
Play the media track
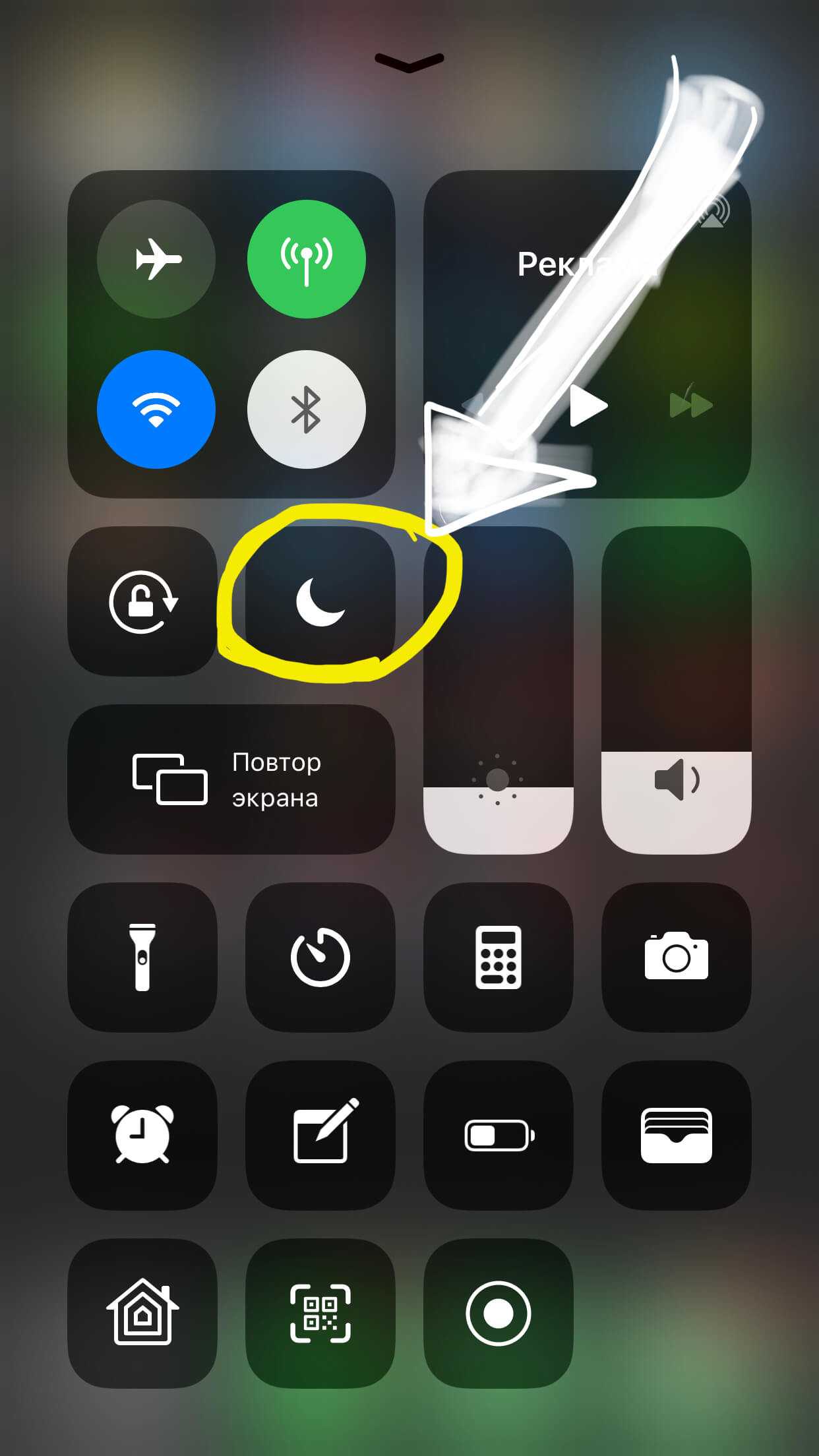coord(588,405)
